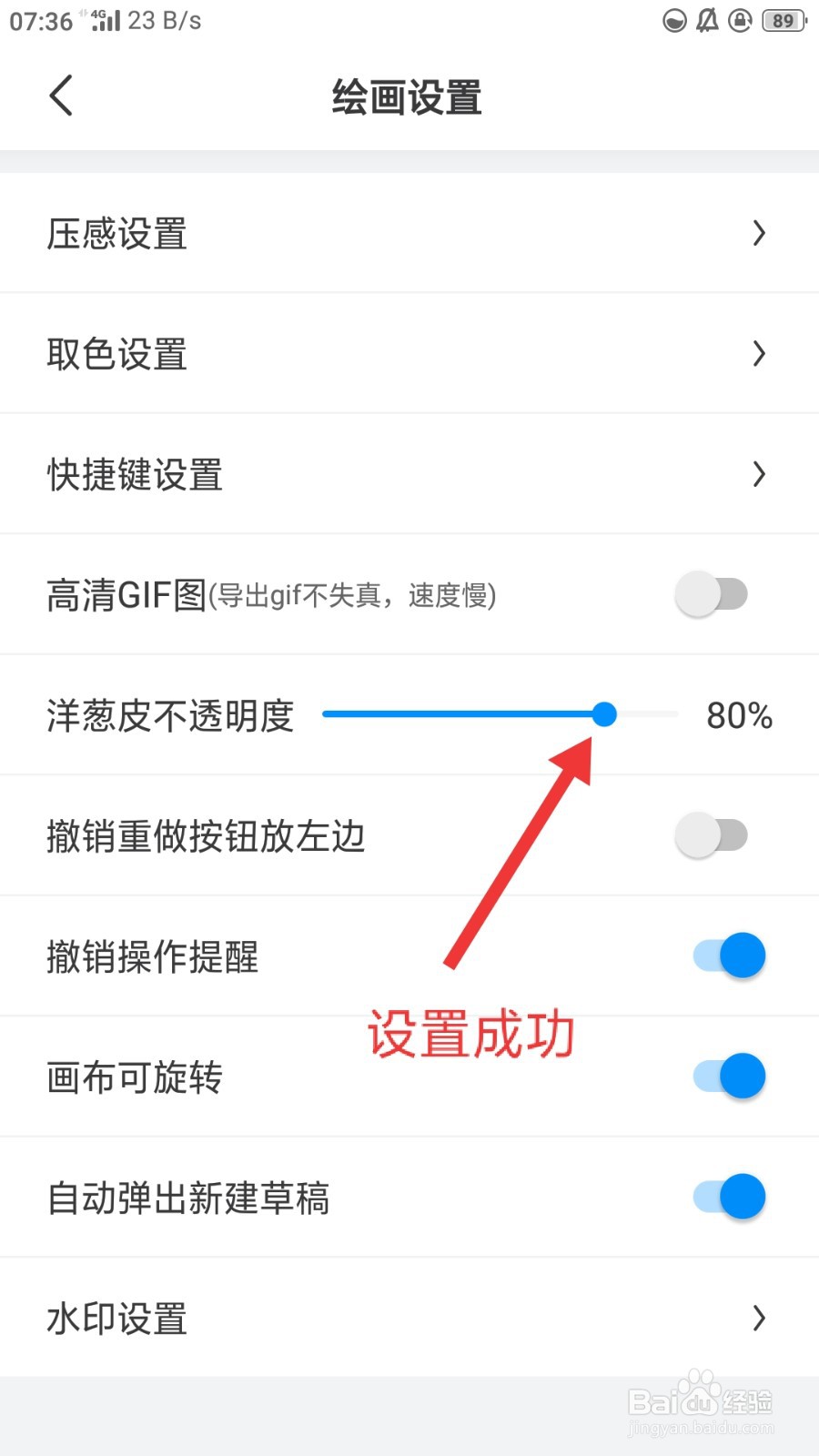819x1456 pixels.
Task: Turn off 画布可旋转 switch
Action: 725,1076
